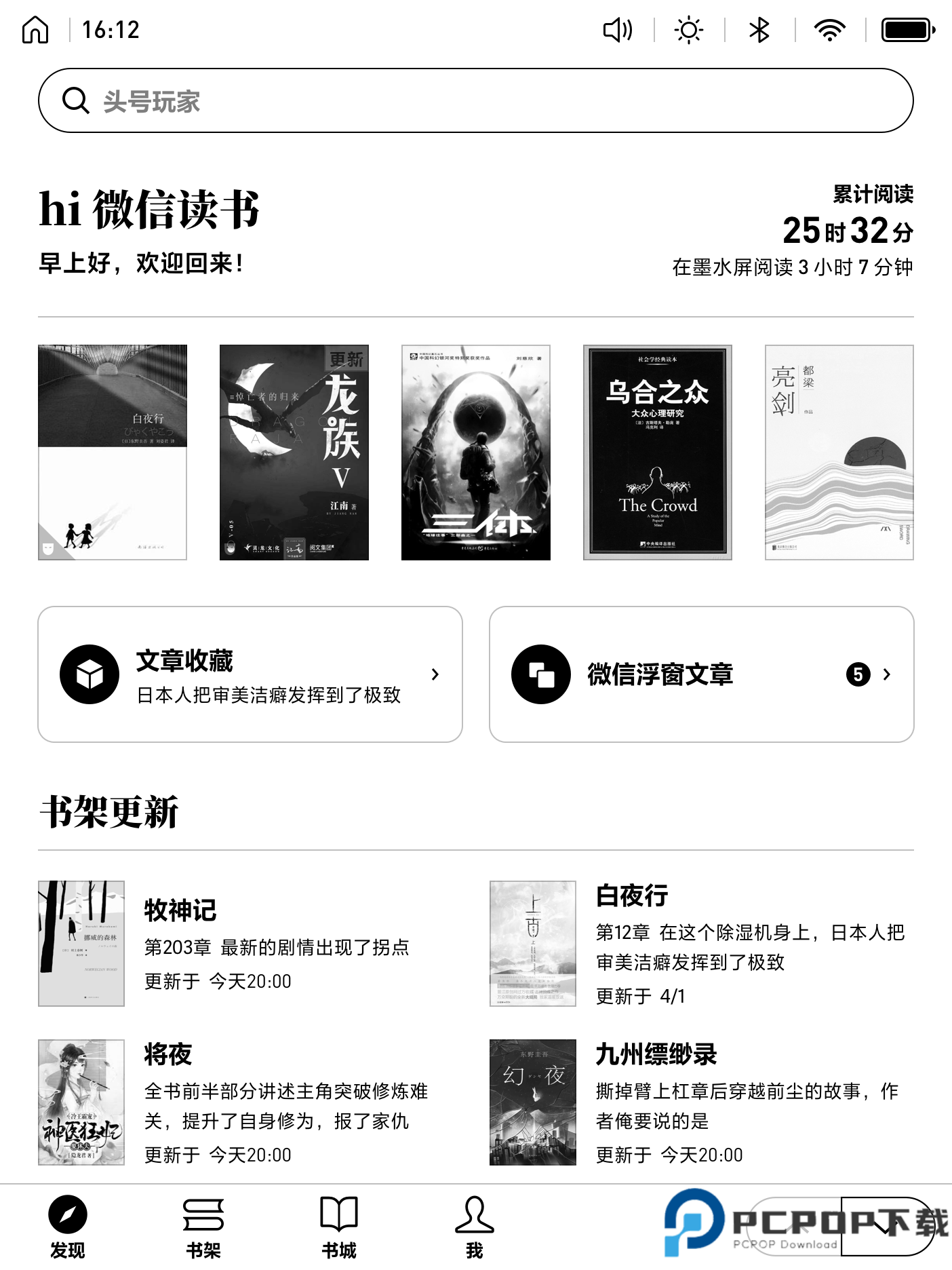The height and width of the screenshot is (1270, 952).
Task: Adjust the screen brightness control
Action: (x=688, y=30)
